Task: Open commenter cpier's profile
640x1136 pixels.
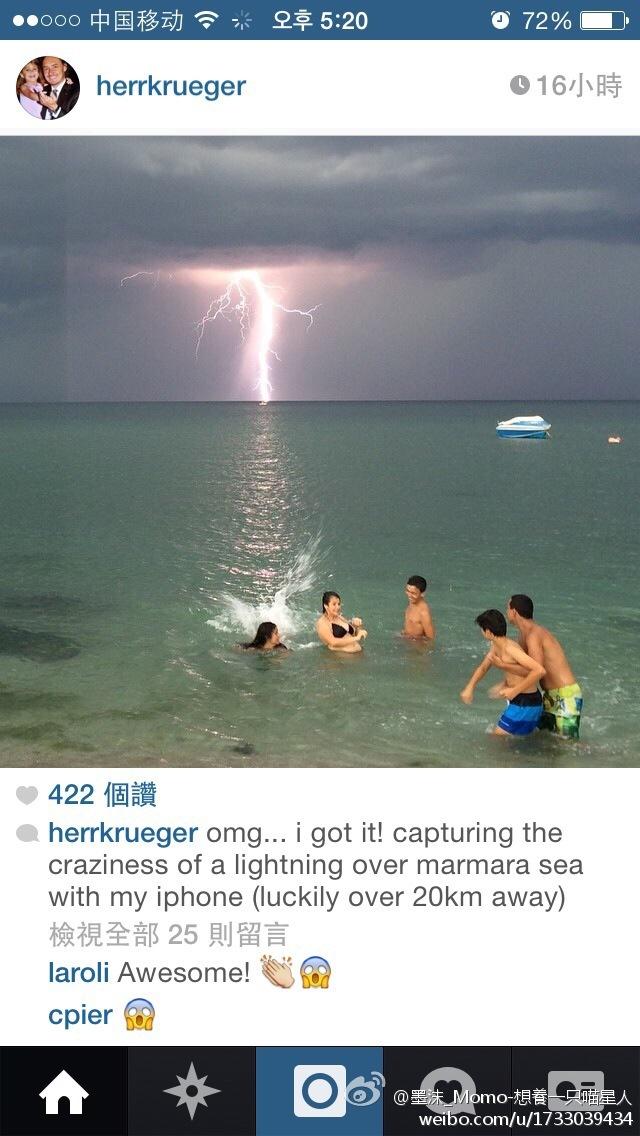Action: [80, 1015]
